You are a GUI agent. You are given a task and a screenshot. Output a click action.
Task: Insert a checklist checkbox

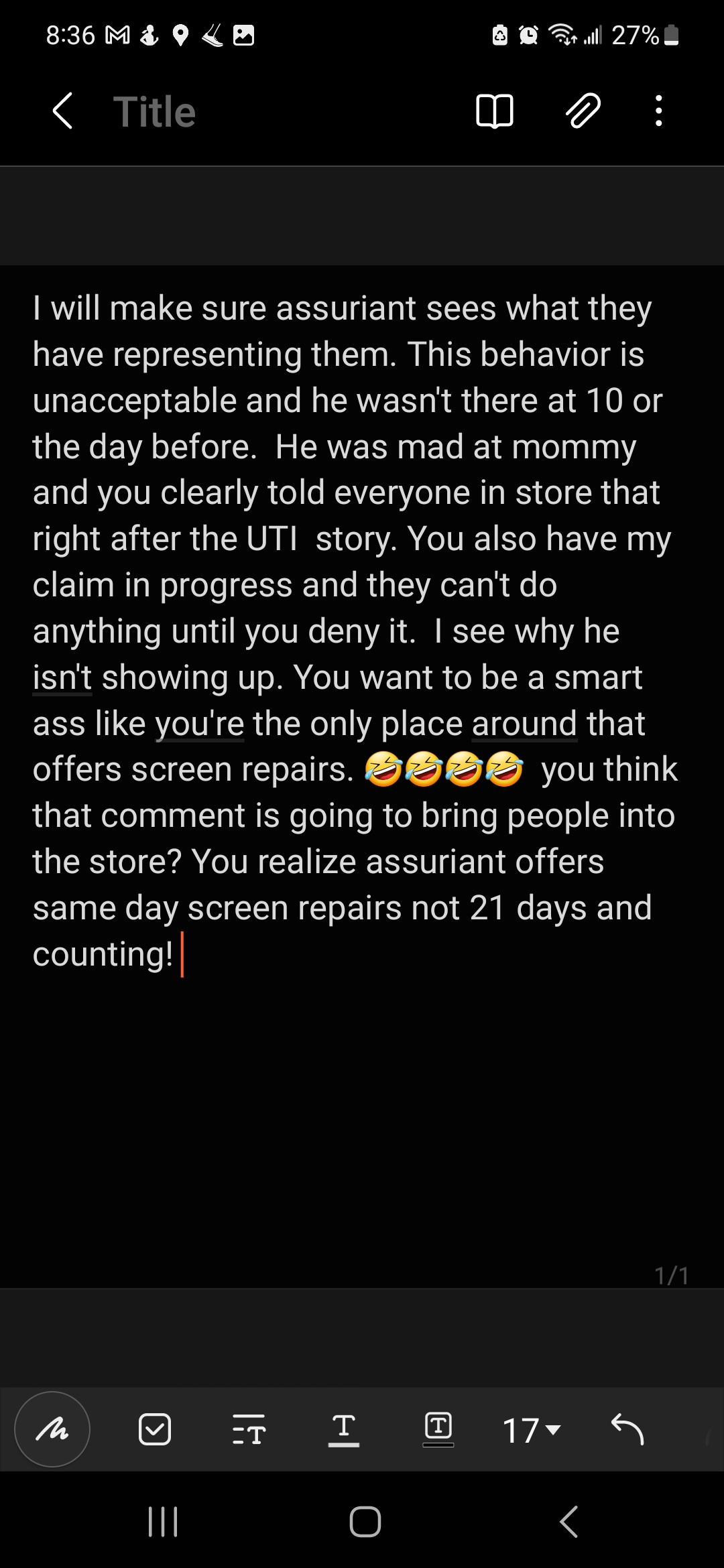pyautogui.click(x=155, y=1429)
